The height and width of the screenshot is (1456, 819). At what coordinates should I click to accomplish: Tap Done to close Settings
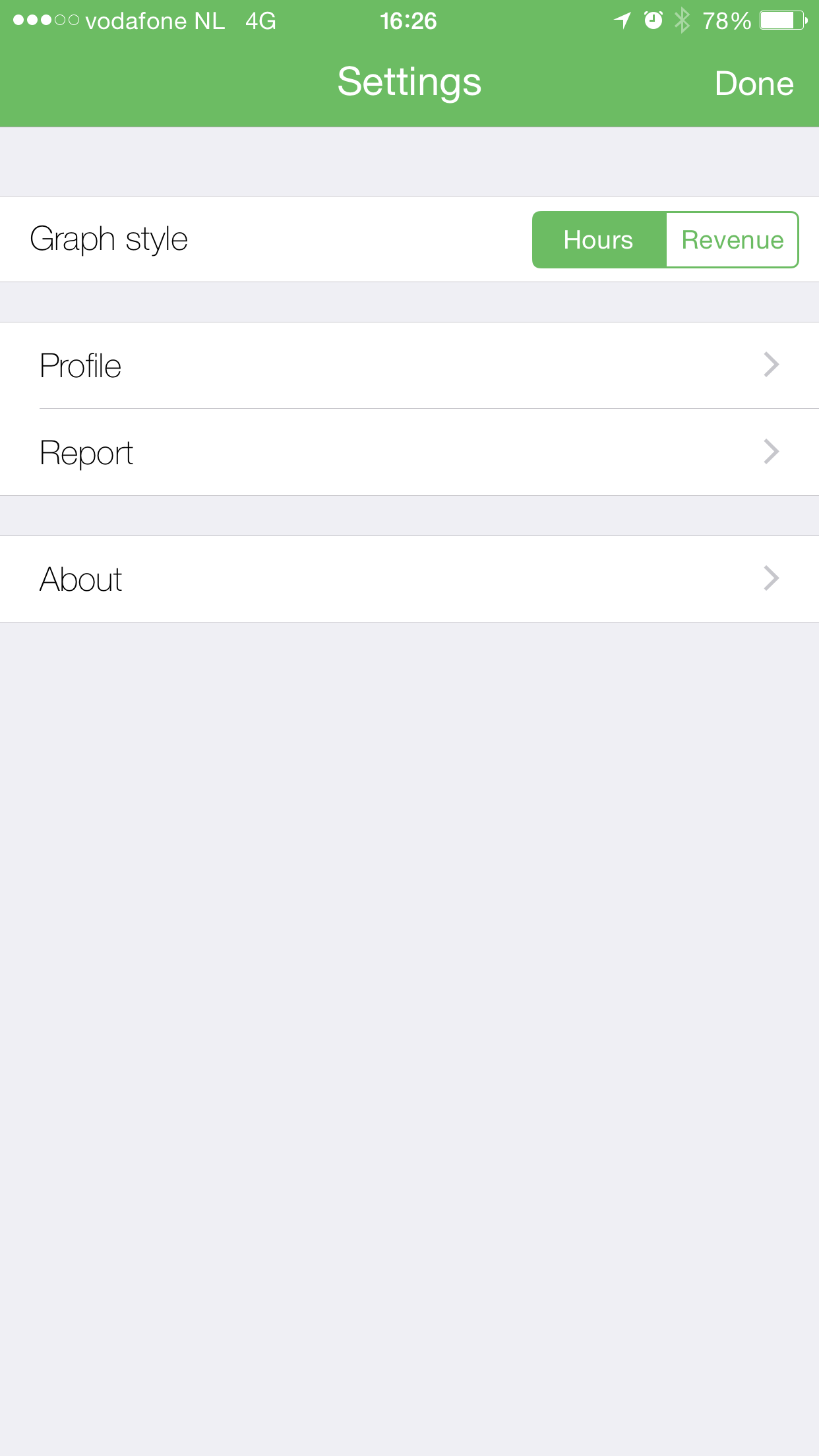click(x=754, y=84)
